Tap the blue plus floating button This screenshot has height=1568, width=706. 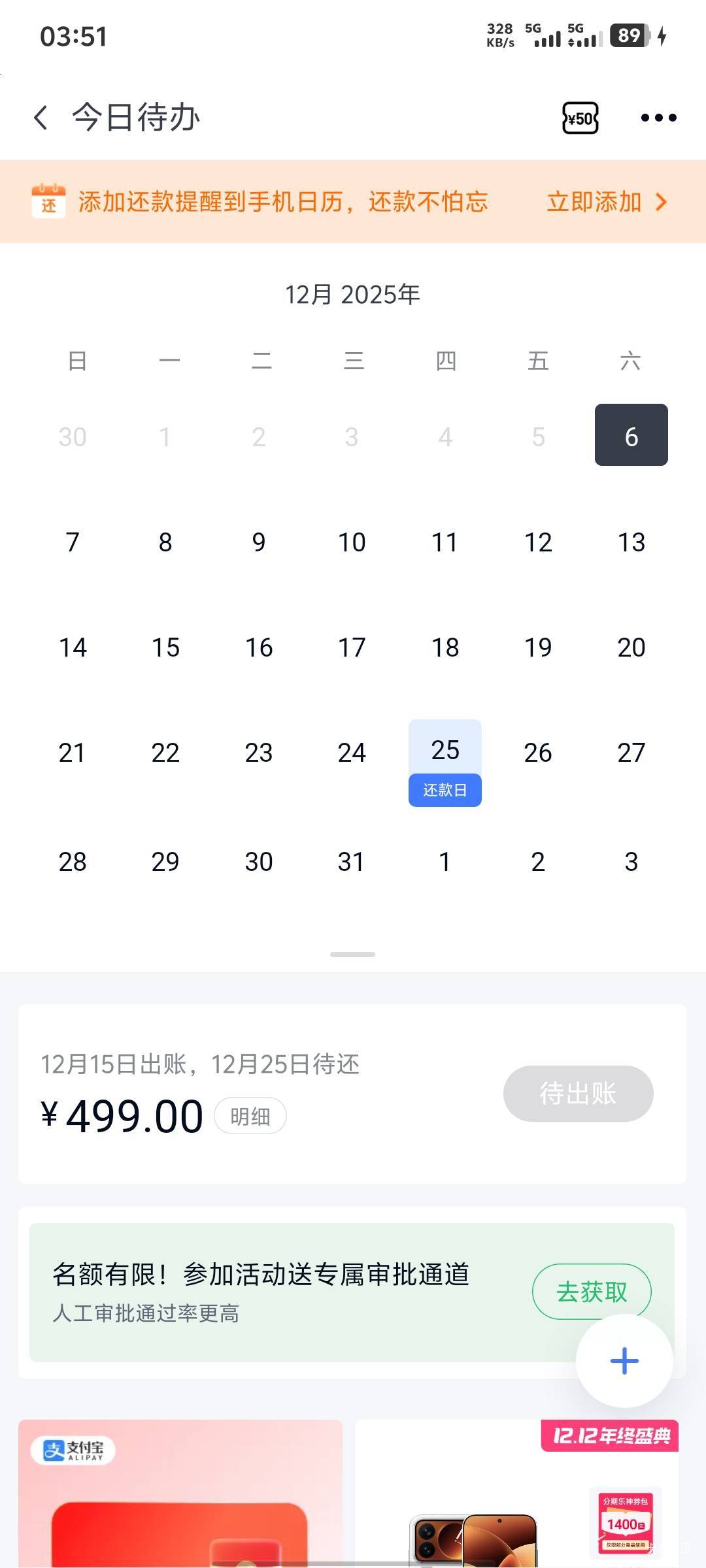(624, 1360)
